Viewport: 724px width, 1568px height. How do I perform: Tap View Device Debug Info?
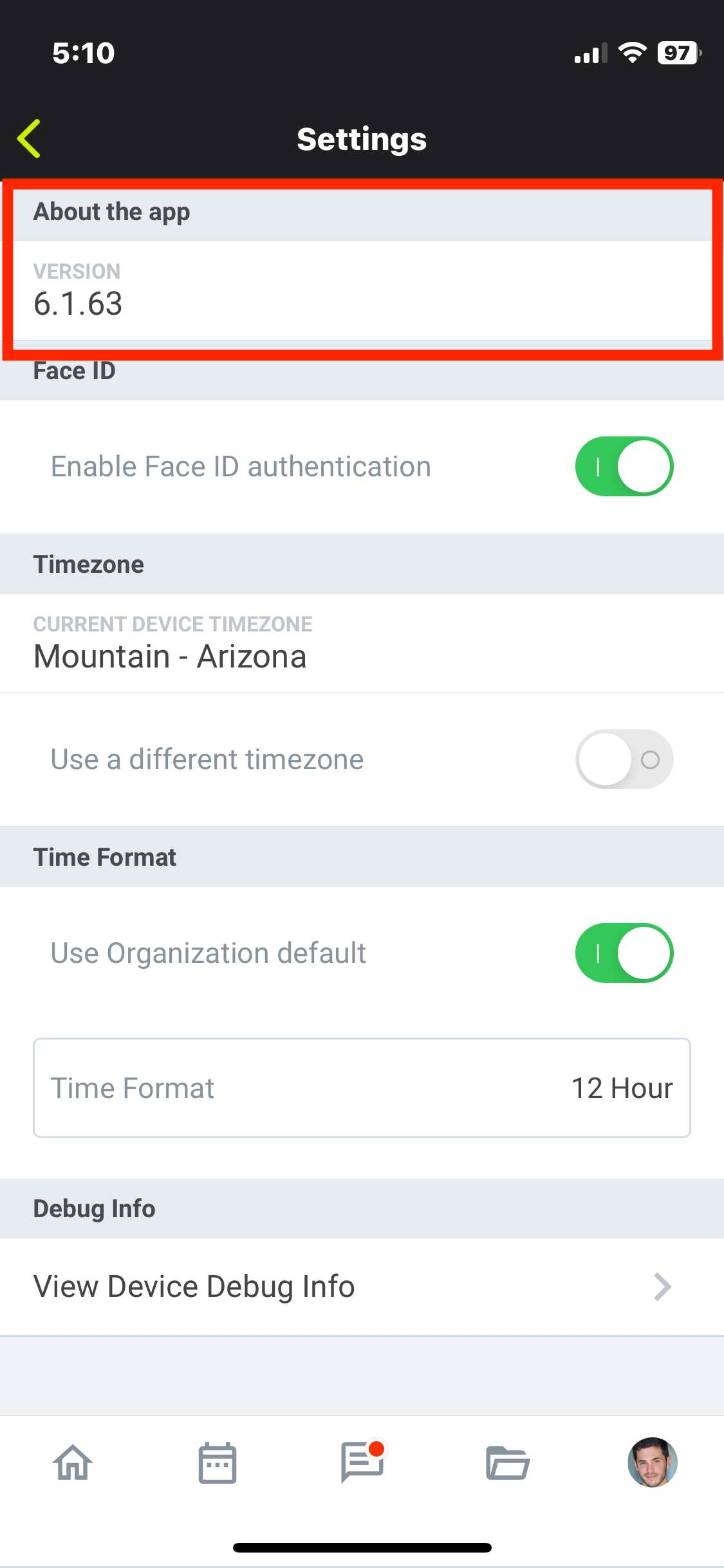pyautogui.click(x=194, y=1286)
